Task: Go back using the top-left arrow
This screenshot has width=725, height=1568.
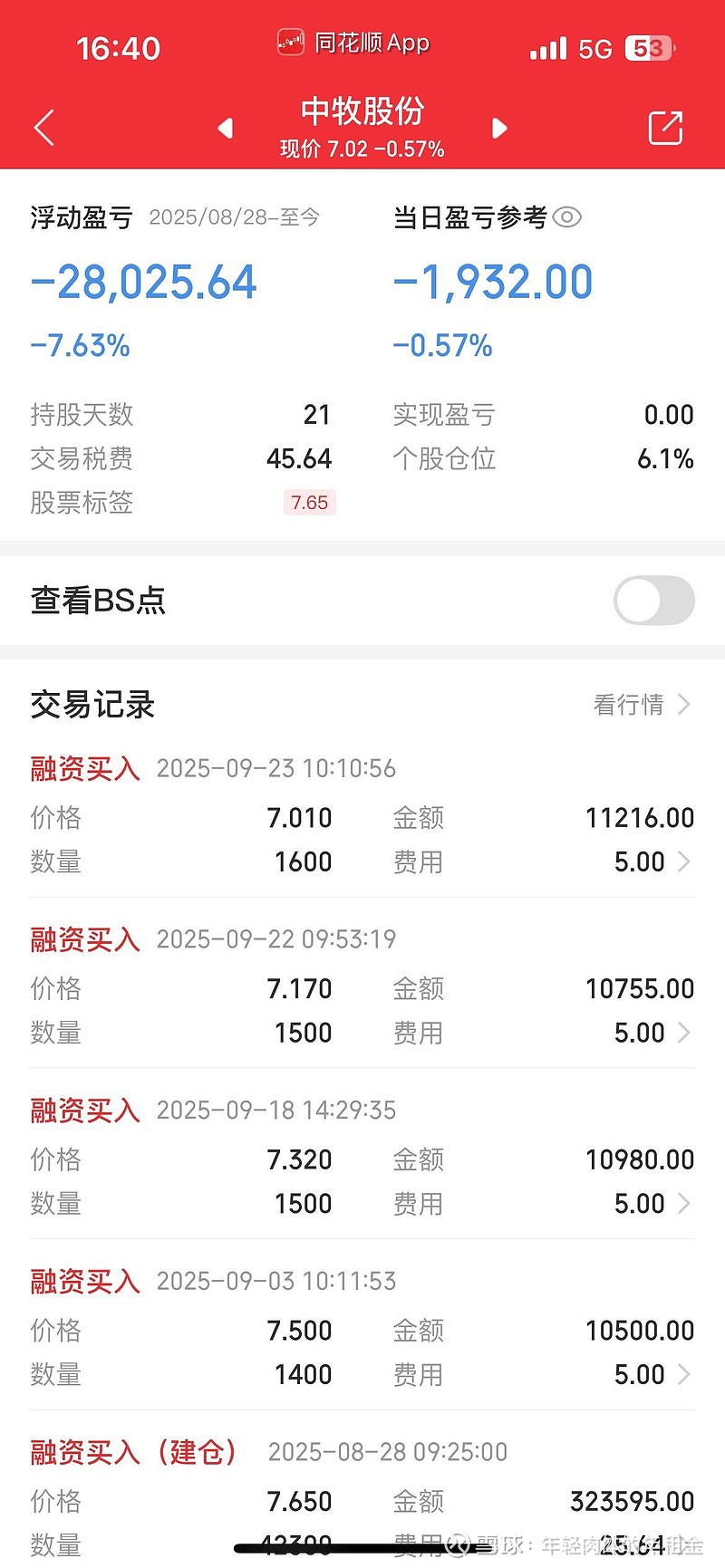Action: [44, 128]
